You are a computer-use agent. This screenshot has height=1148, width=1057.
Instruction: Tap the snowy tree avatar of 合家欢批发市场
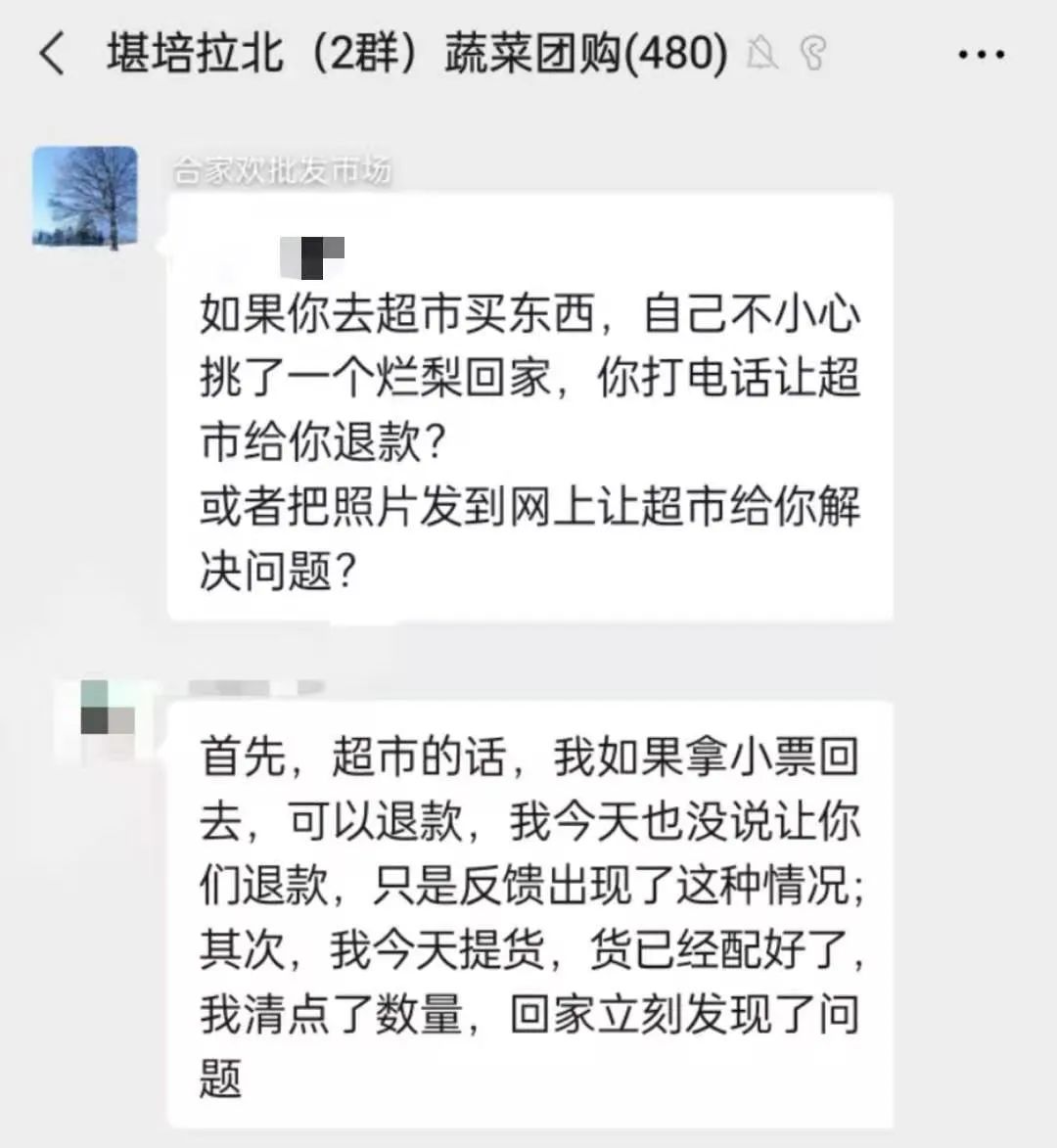pos(86,199)
